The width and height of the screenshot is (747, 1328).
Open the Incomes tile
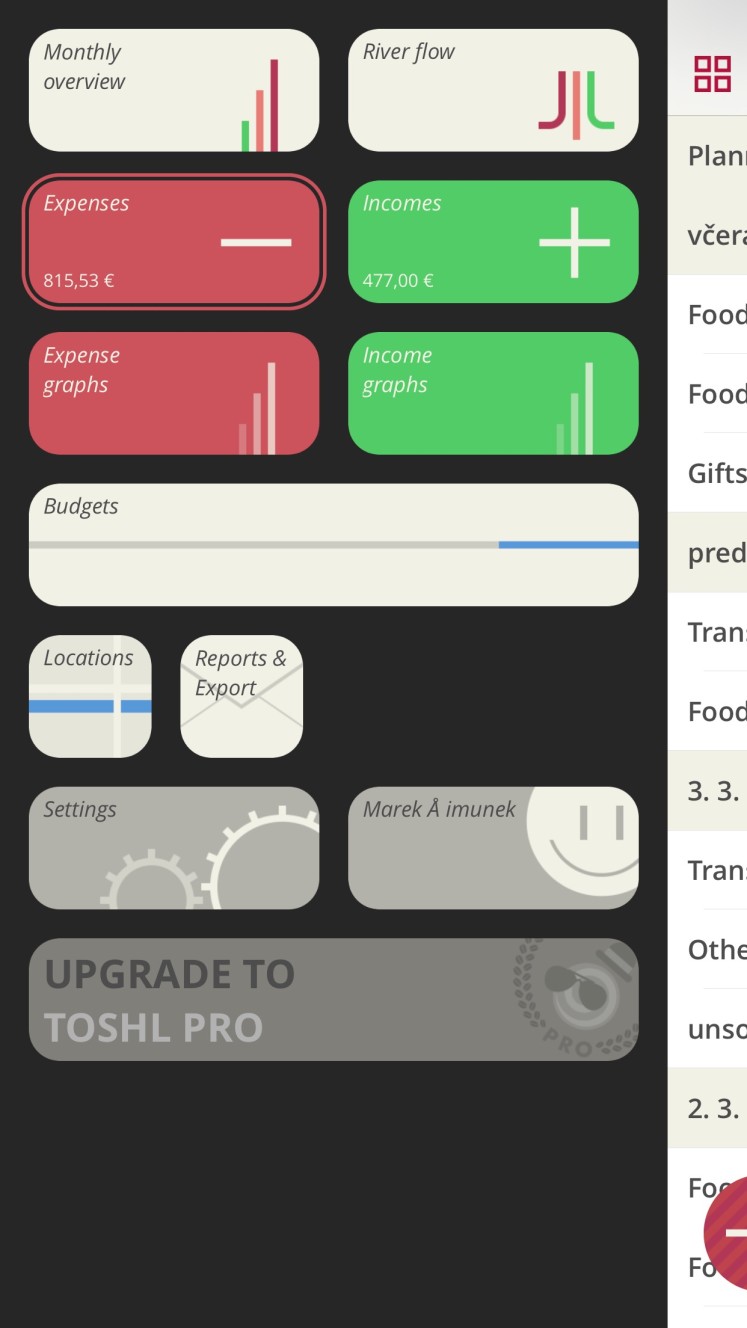coord(493,241)
